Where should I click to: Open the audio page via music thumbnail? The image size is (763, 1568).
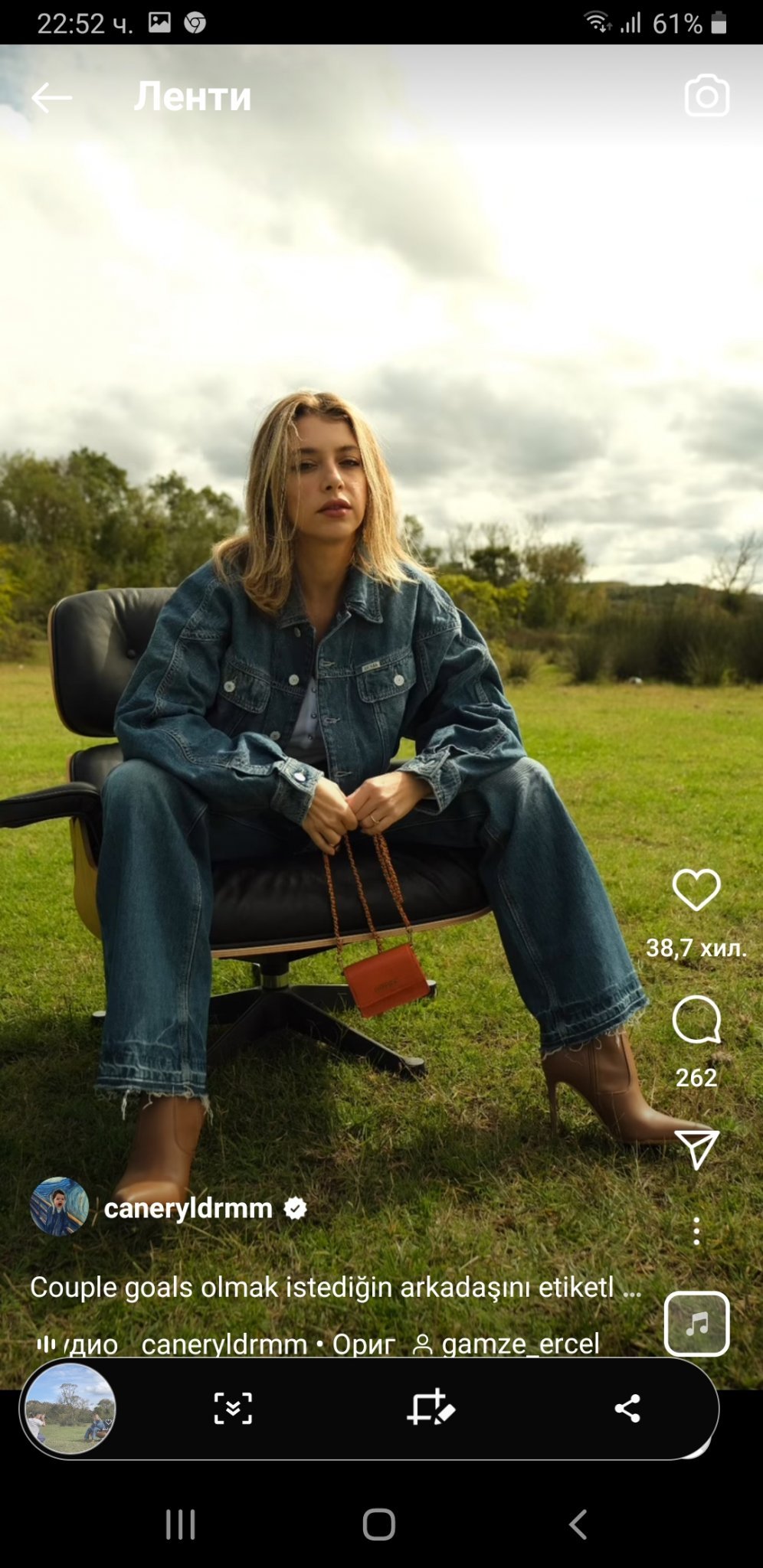pos(696,1324)
